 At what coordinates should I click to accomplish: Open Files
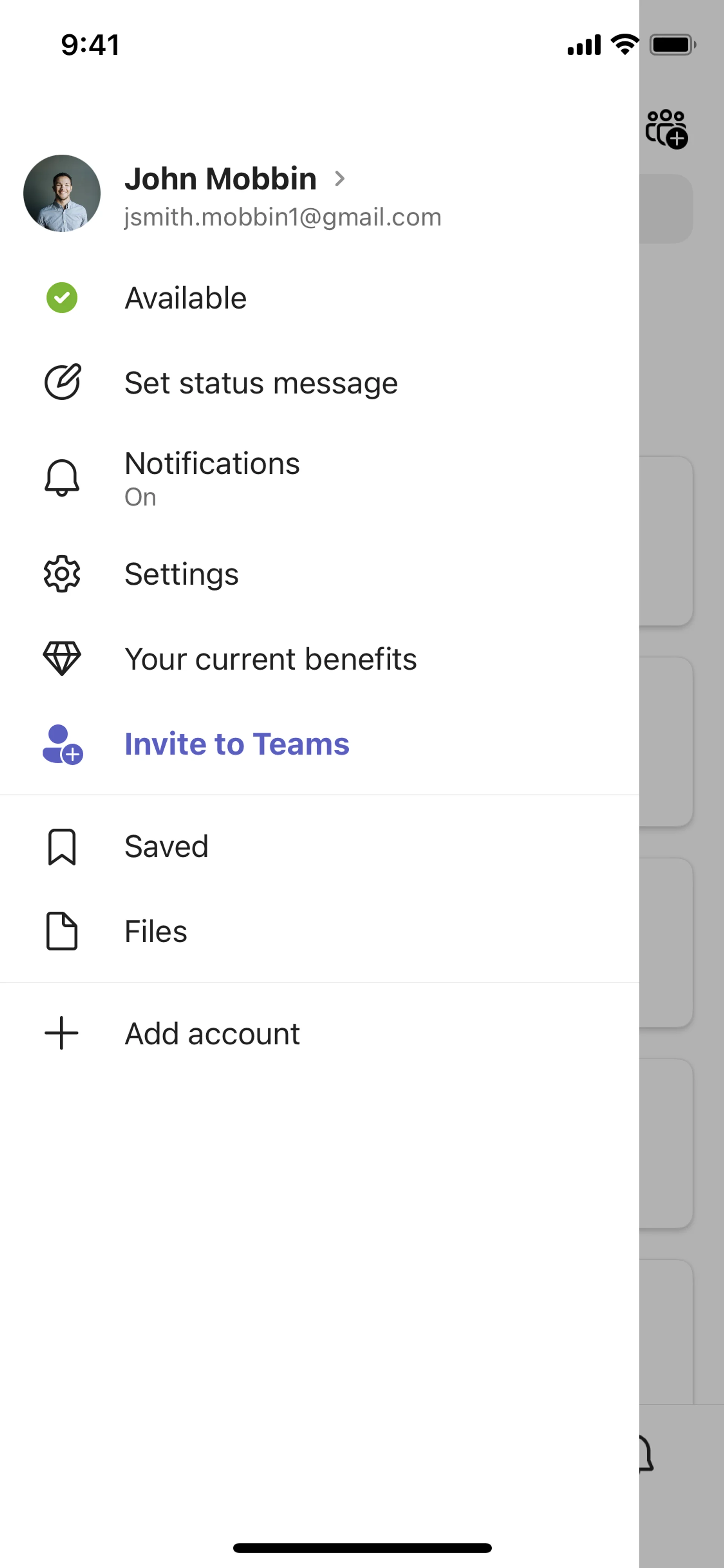[156, 931]
